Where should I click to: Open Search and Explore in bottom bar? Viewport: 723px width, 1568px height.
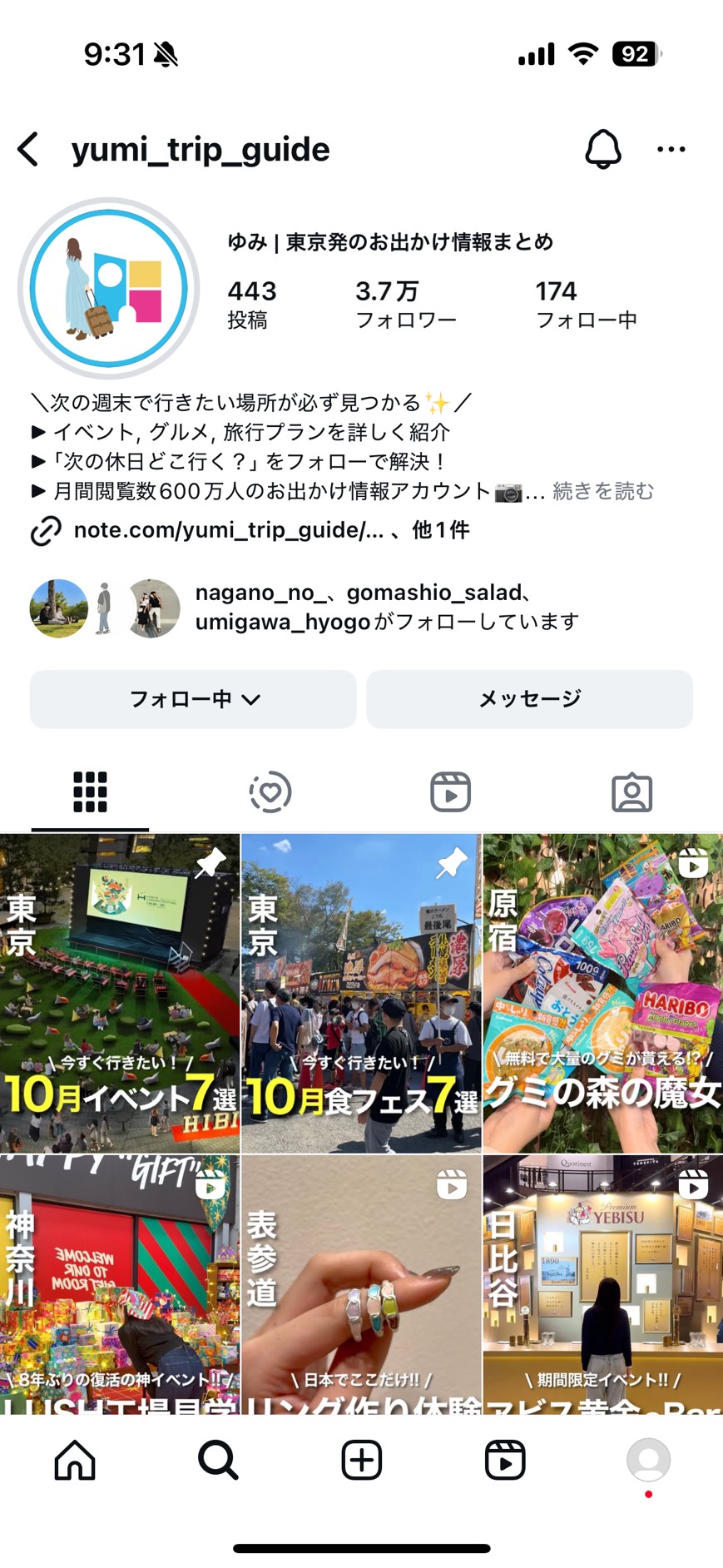(x=218, y=1460)
